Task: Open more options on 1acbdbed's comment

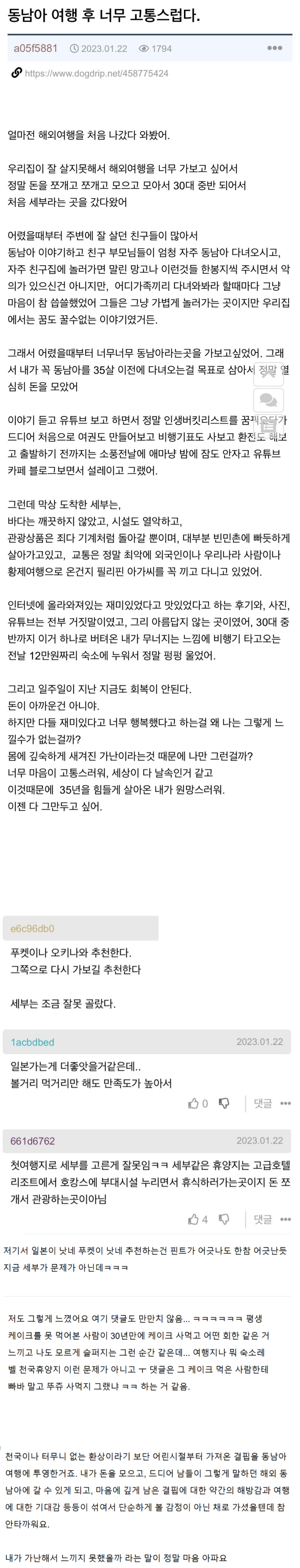Action: pyautogui.click(x=285, y=1103)
